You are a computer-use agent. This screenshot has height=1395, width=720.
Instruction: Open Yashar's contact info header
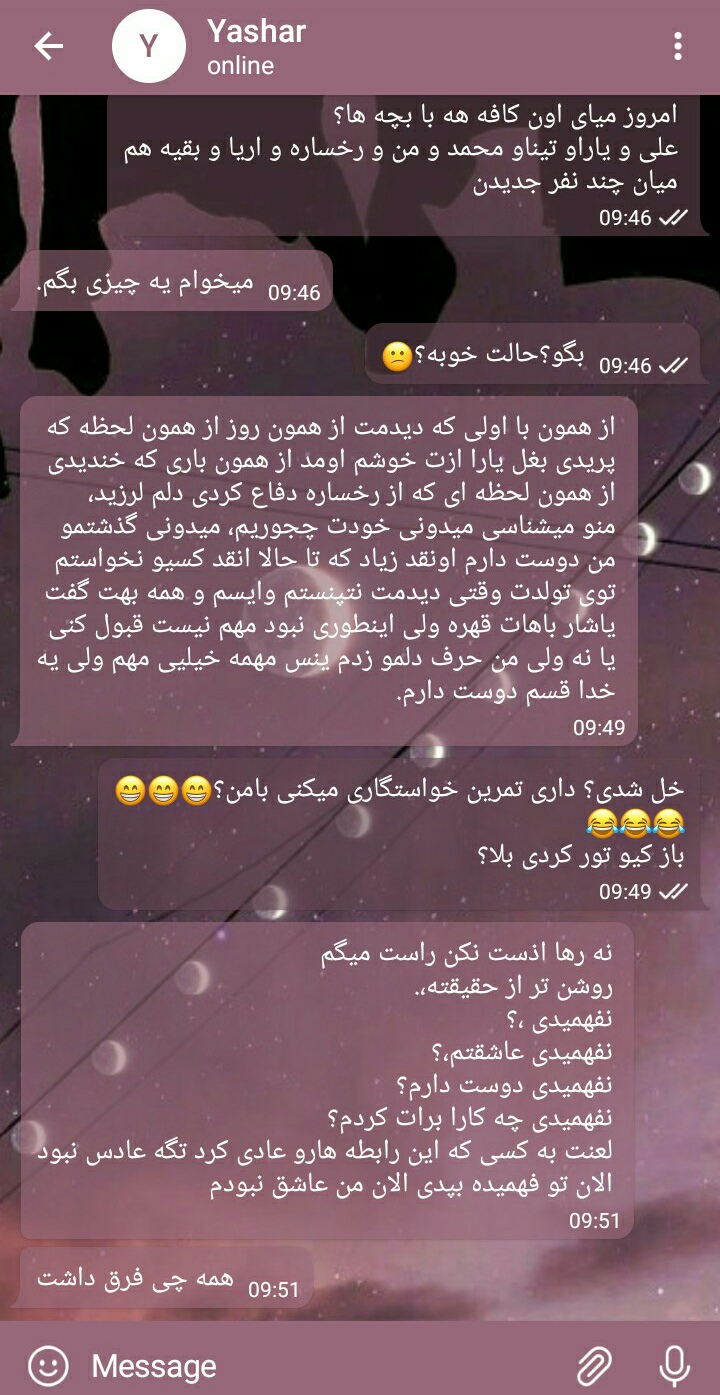256,47
